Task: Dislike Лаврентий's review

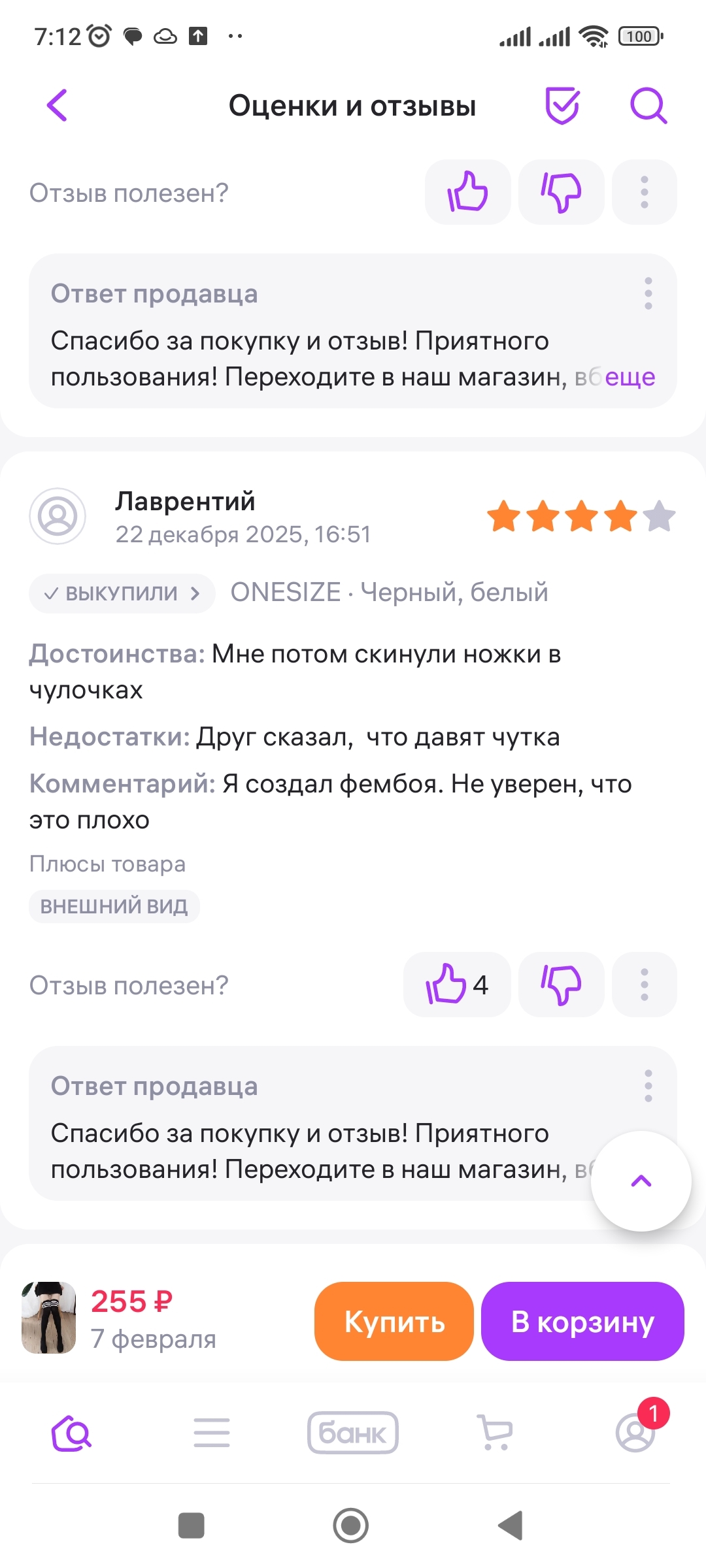Action: (561, 984)
